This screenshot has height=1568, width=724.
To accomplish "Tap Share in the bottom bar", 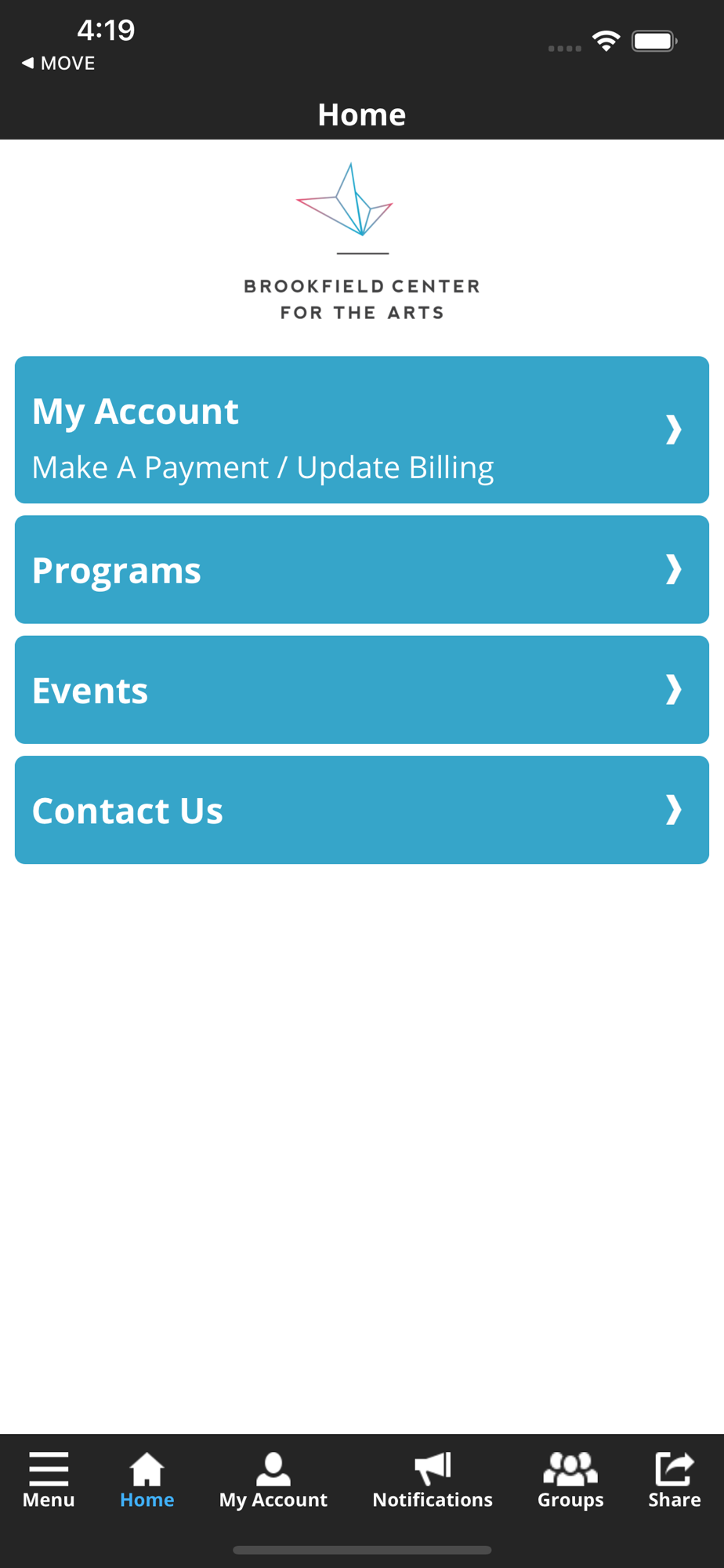I will coord(674,1480).
